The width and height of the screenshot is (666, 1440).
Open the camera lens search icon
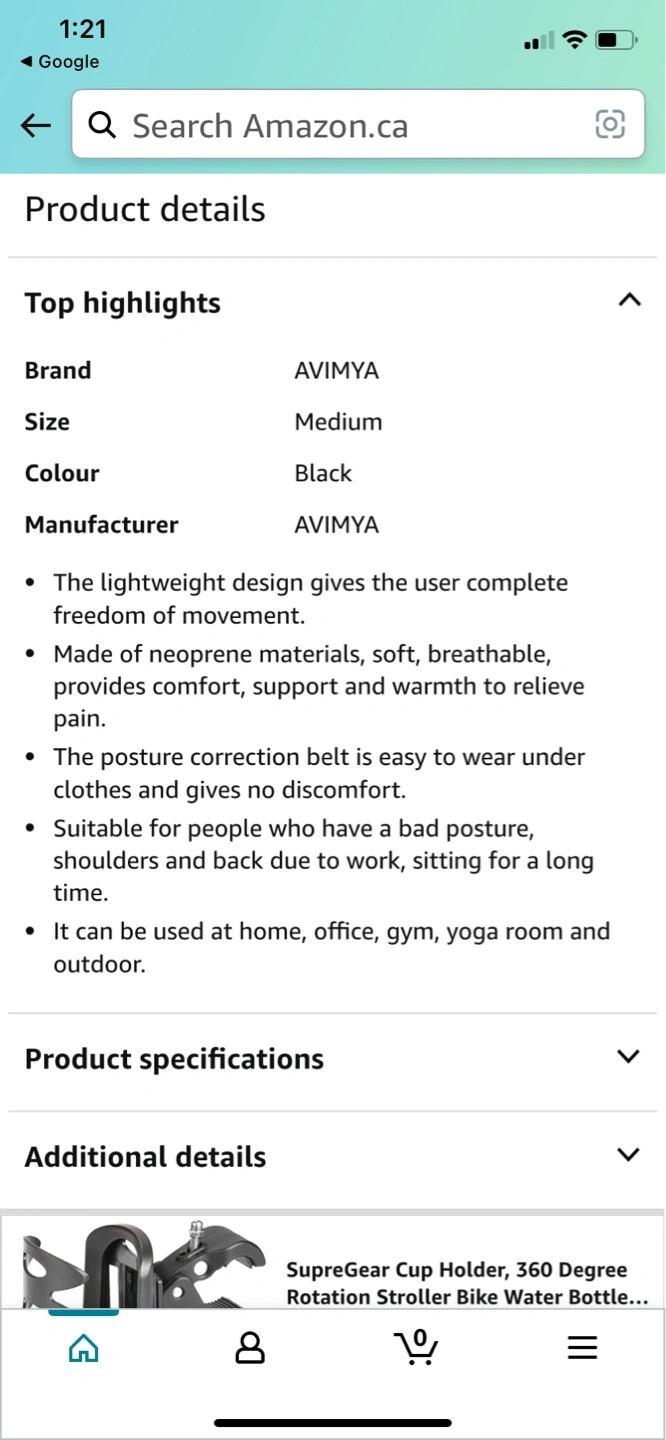coord(610,124)
